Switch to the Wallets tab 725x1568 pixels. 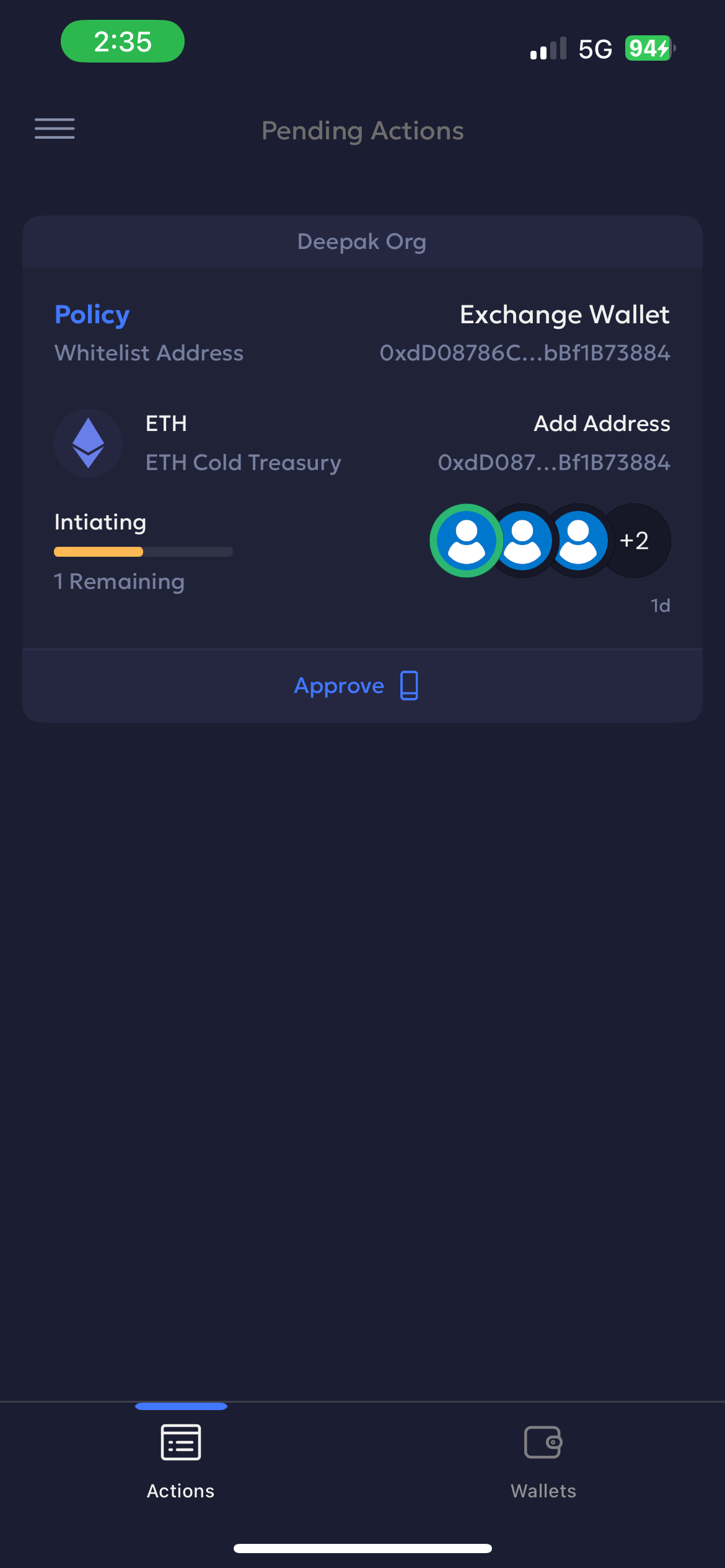point(543,1460)
